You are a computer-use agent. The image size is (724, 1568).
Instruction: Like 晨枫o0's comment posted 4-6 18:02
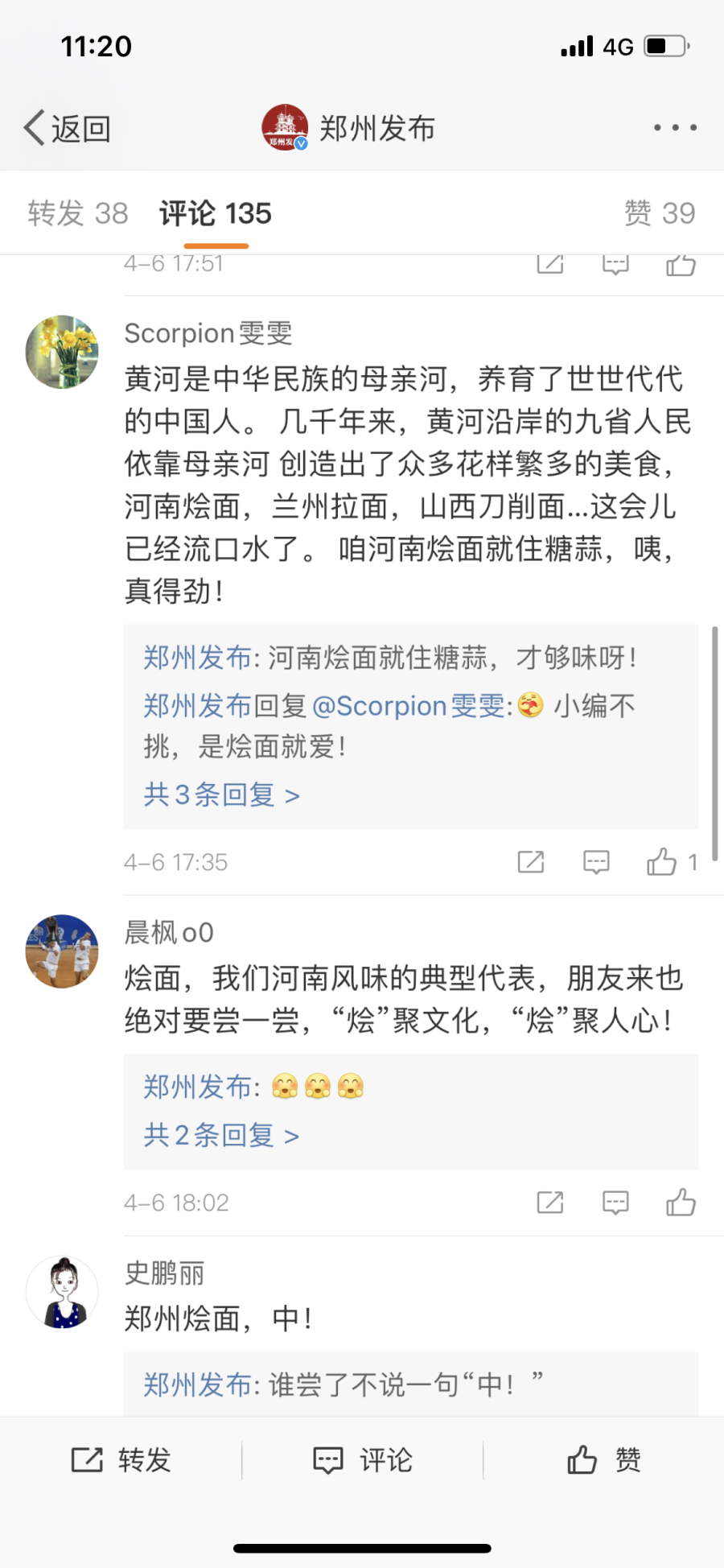coord(681,1203)
